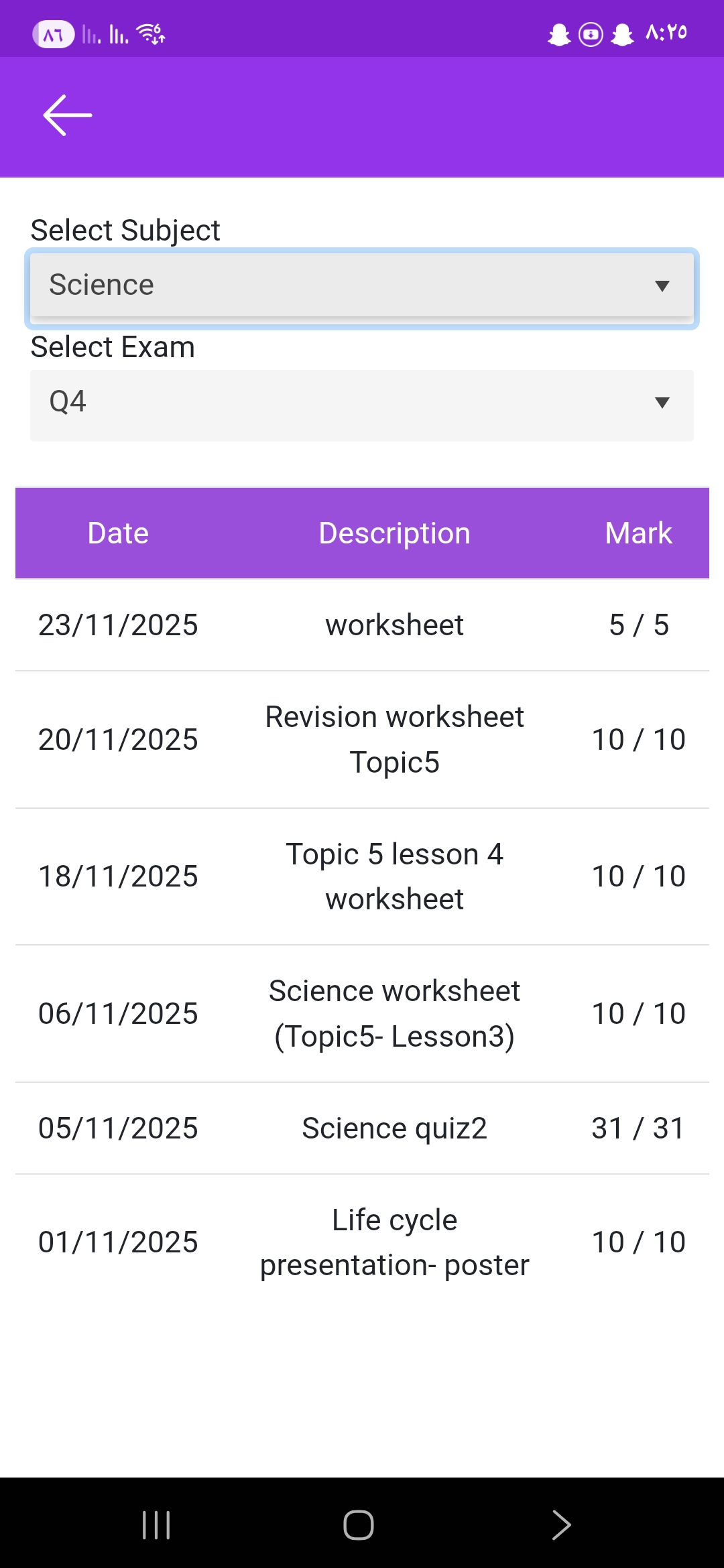The height and width of the screenshot is (1568, 724).
Task: Open the Select Subject dropdown showing Science
Action: (x=362, y=286)
